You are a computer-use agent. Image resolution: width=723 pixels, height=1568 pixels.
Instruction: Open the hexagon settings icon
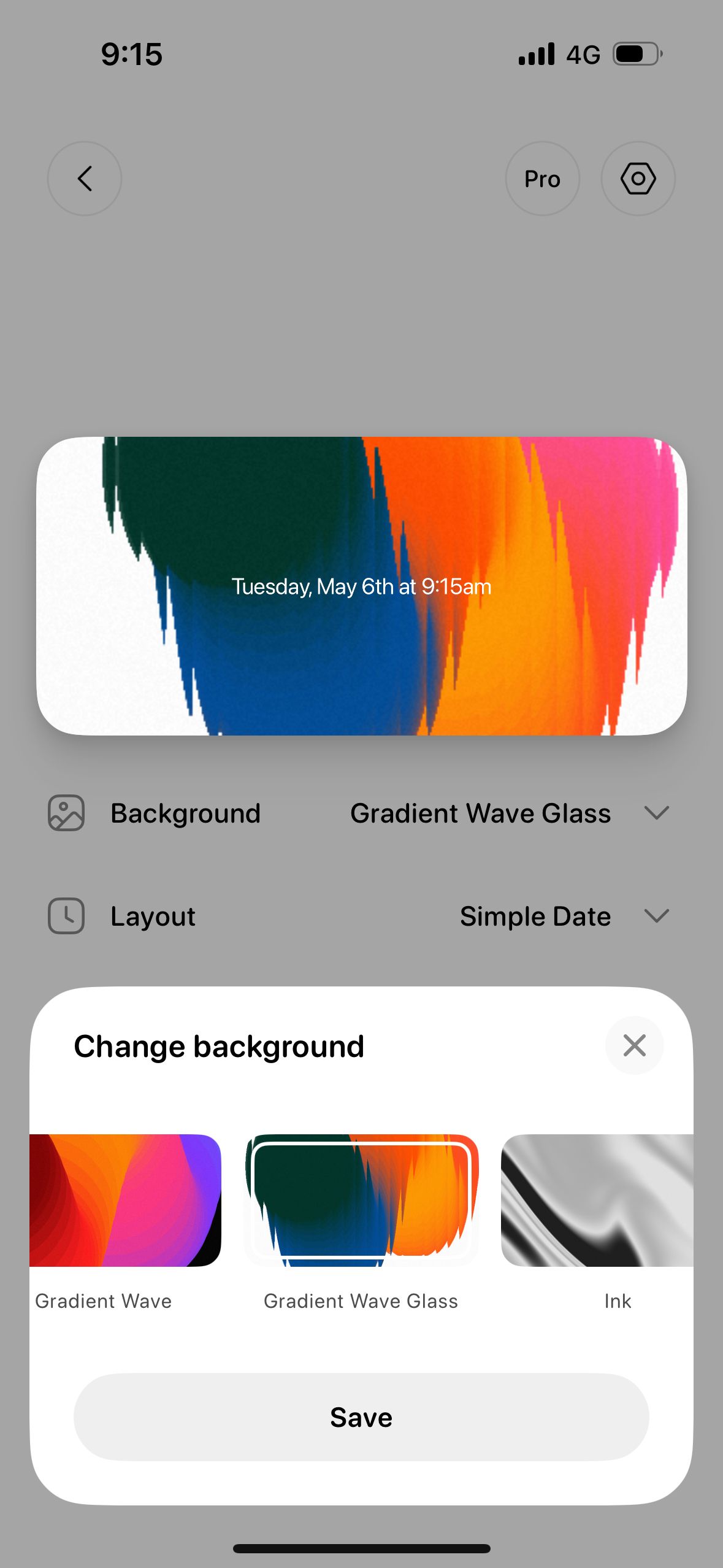click(x=638, y=179)
